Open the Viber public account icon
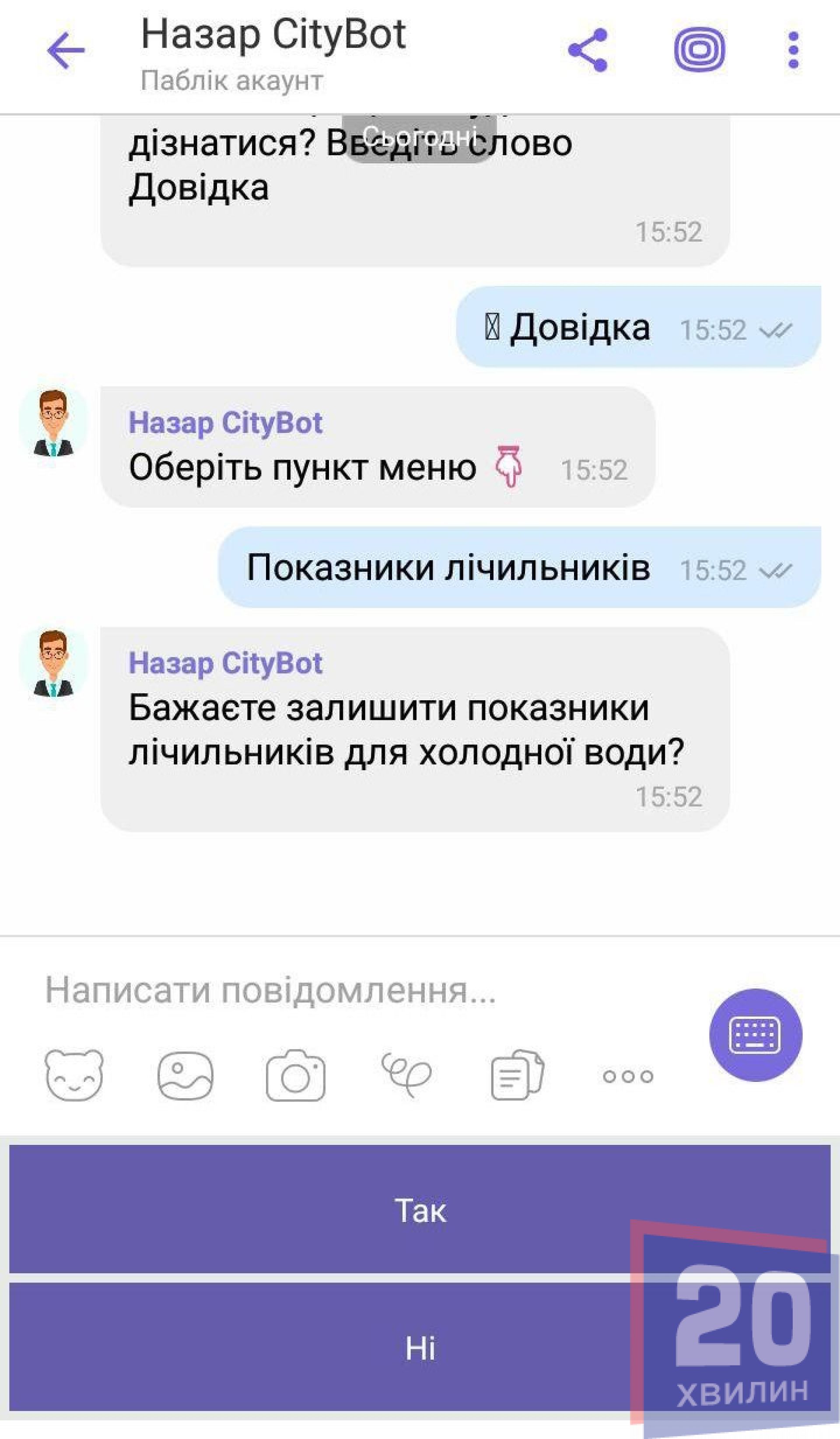 (700, 50)
